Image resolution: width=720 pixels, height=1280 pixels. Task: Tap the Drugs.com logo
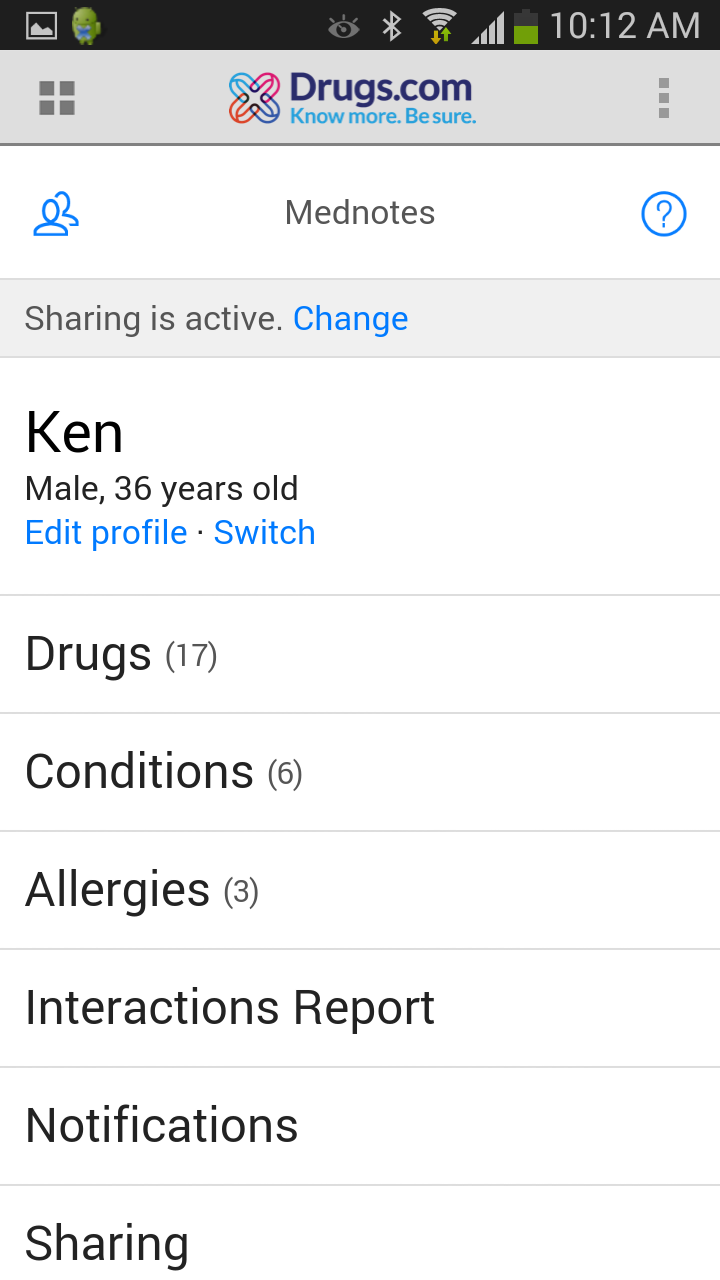click(x=352, y=96)
